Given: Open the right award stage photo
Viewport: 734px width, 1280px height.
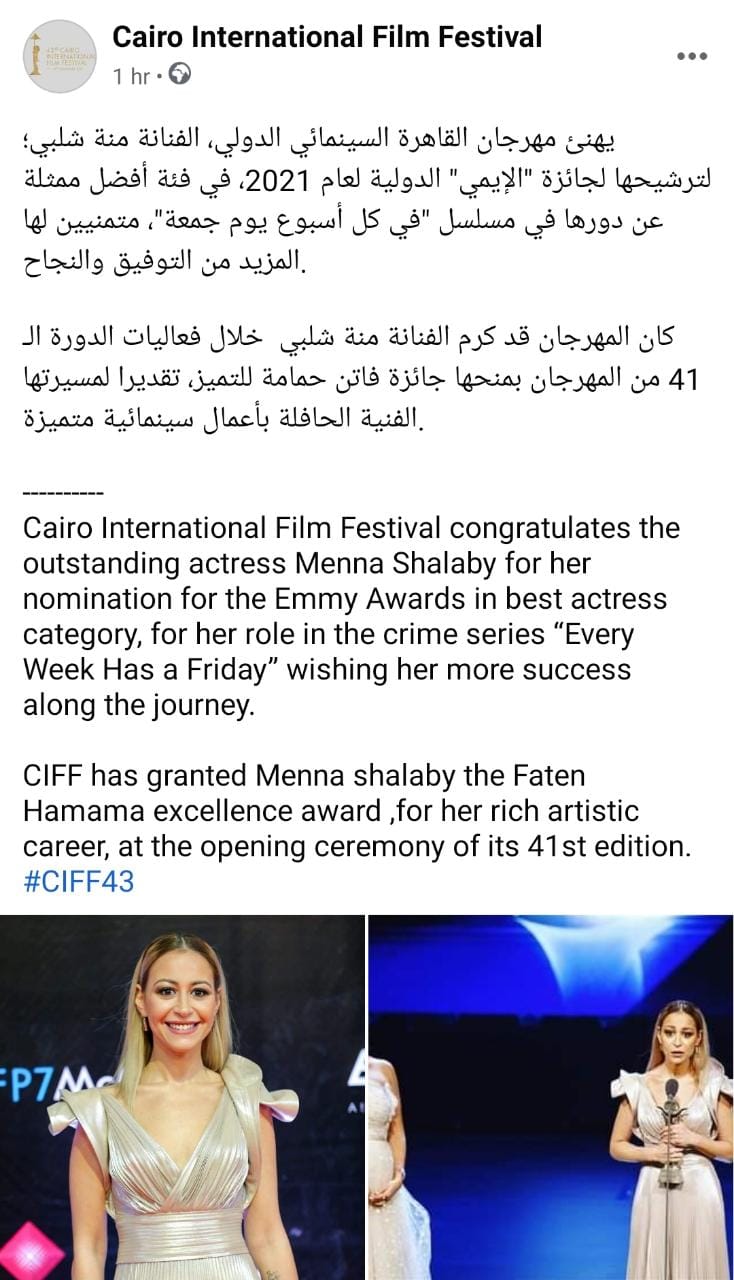Looking at the screenshot, I should [x=551, y=1097].
